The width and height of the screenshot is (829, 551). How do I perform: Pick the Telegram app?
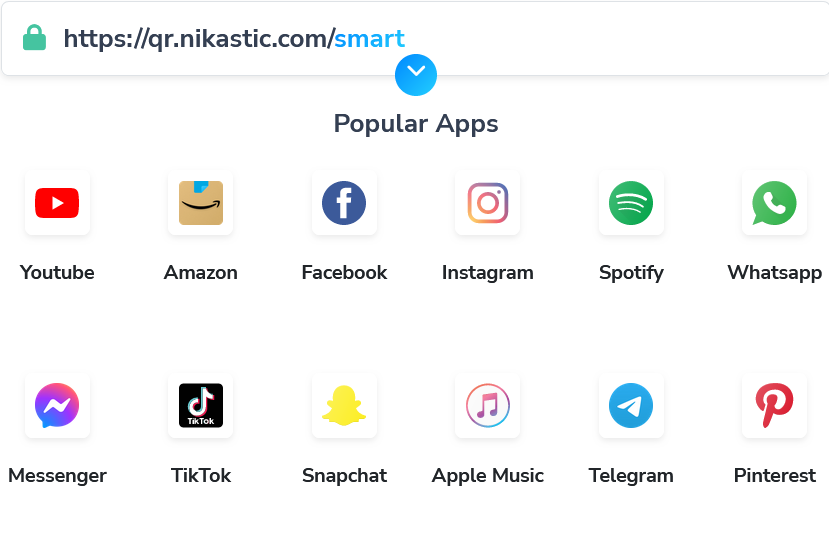pyautogui.click(x=631, y=406)
